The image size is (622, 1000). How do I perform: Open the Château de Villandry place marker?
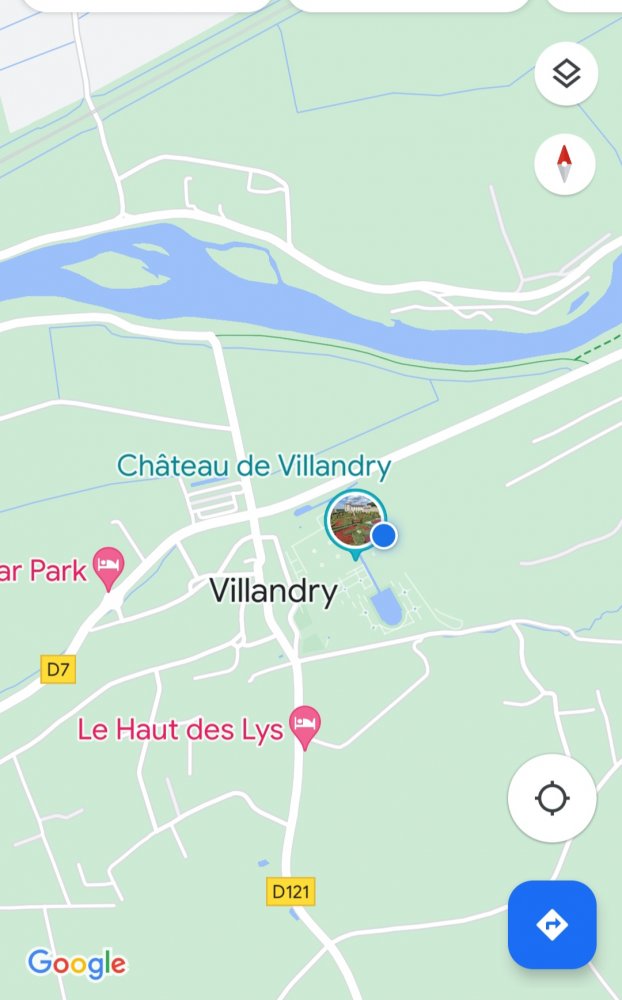coord(354,521)
